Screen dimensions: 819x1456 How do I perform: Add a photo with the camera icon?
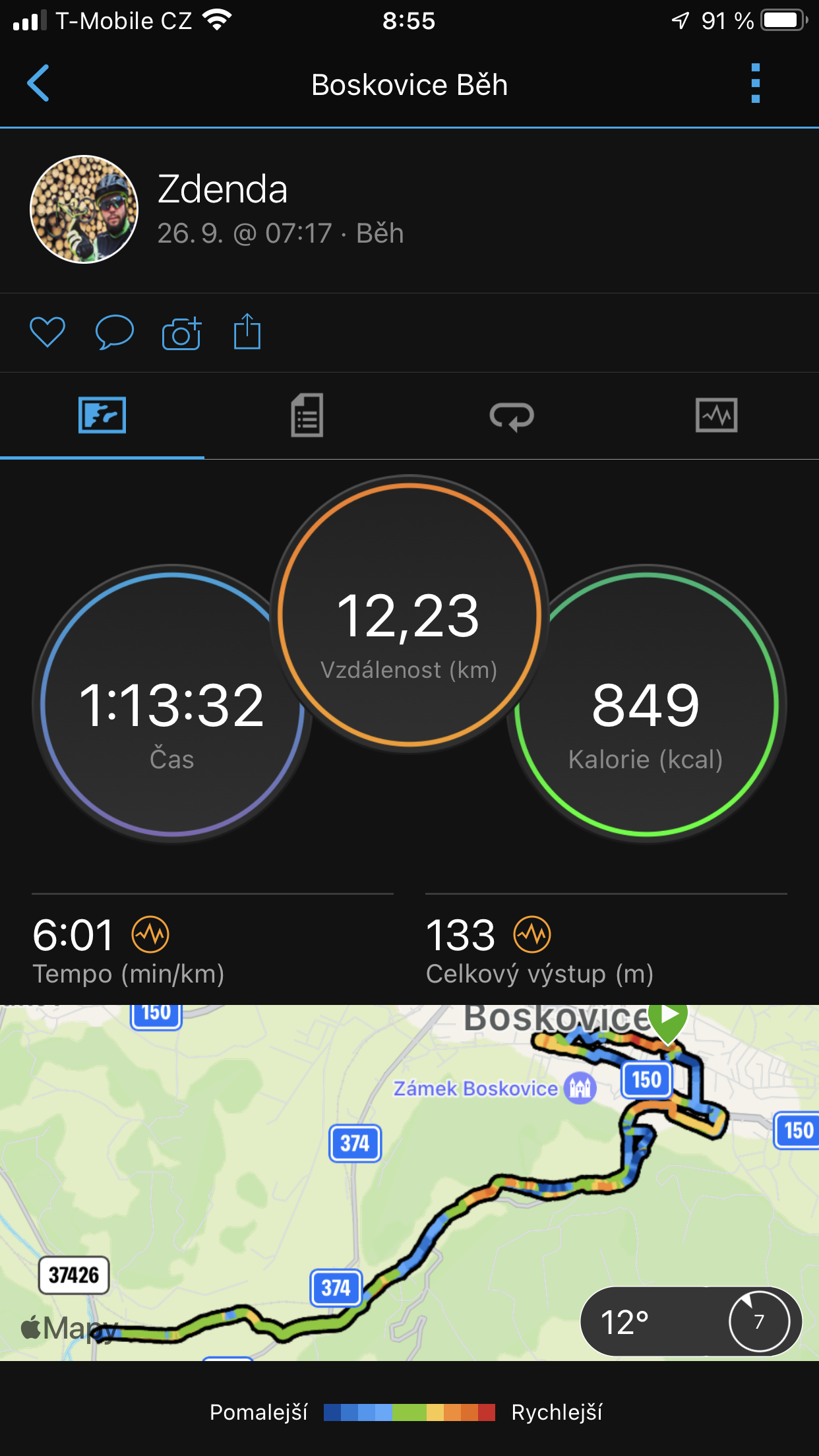click(x=181, y=332)
